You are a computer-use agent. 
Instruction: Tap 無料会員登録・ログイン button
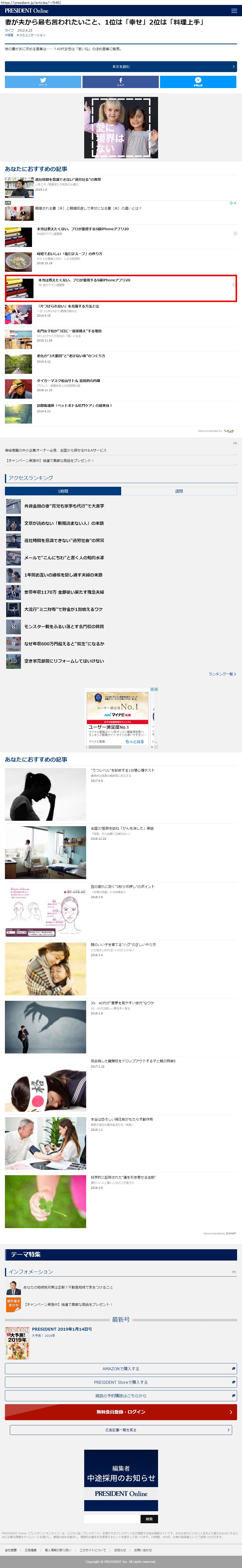click(x=121, y=1412)
